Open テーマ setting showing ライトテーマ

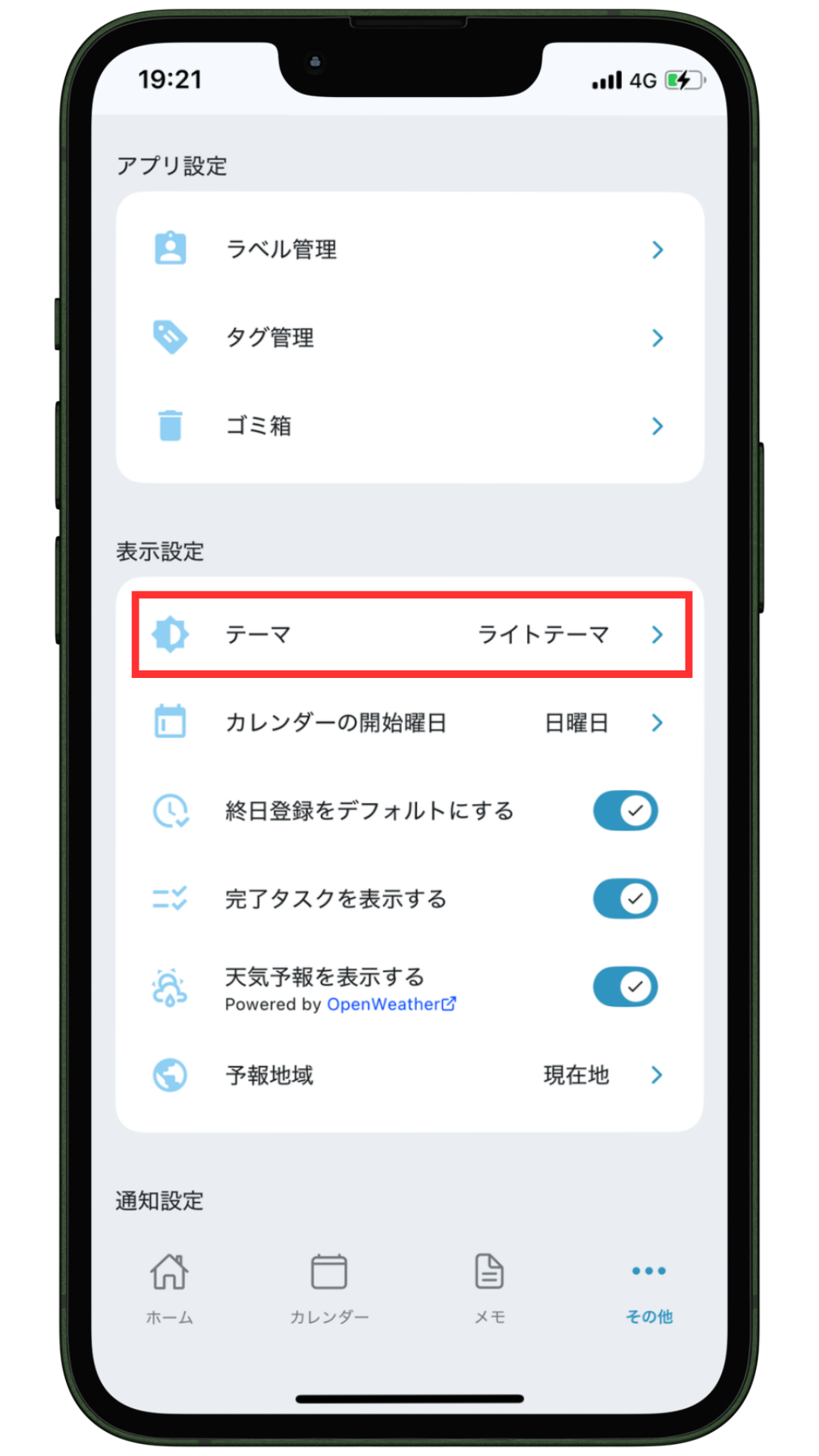point(409,635)
